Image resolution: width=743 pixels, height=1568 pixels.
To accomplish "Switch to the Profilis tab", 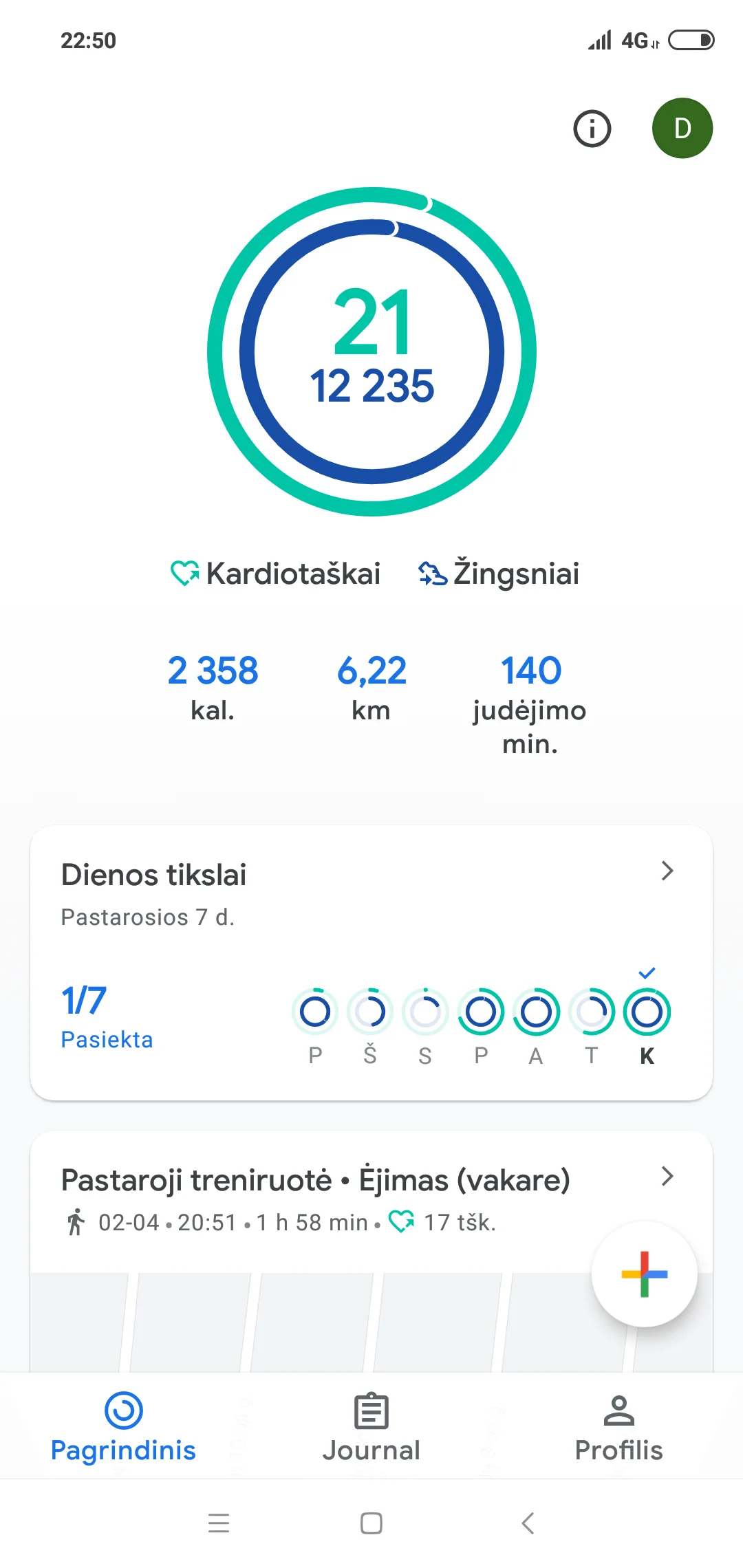I will pyautogui.click(x=618, y=1426).
